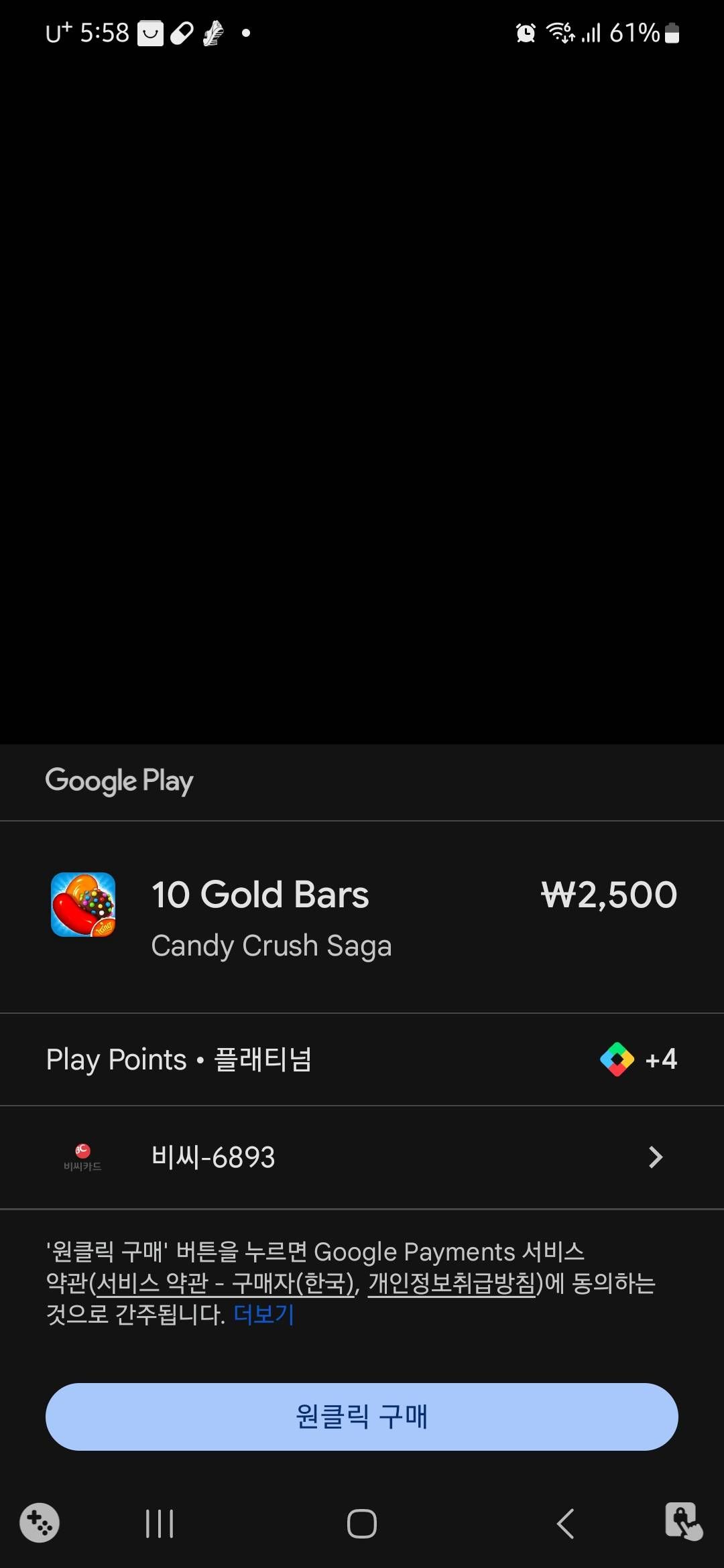Open recent apps from the navigation bar
The image size is (724, 1568).
click(160, 1524)
